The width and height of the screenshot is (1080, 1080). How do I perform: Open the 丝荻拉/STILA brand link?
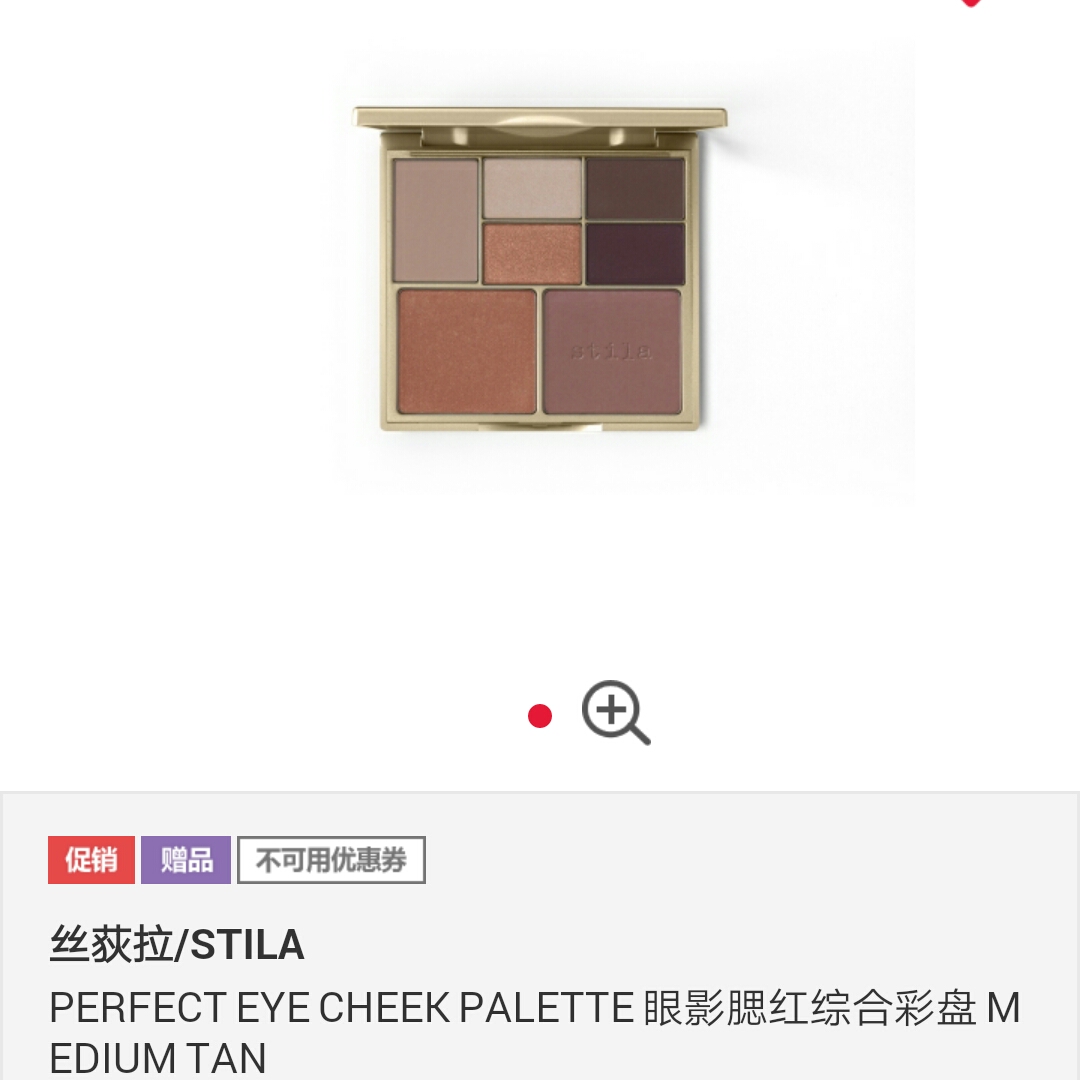tap(177, 945)
